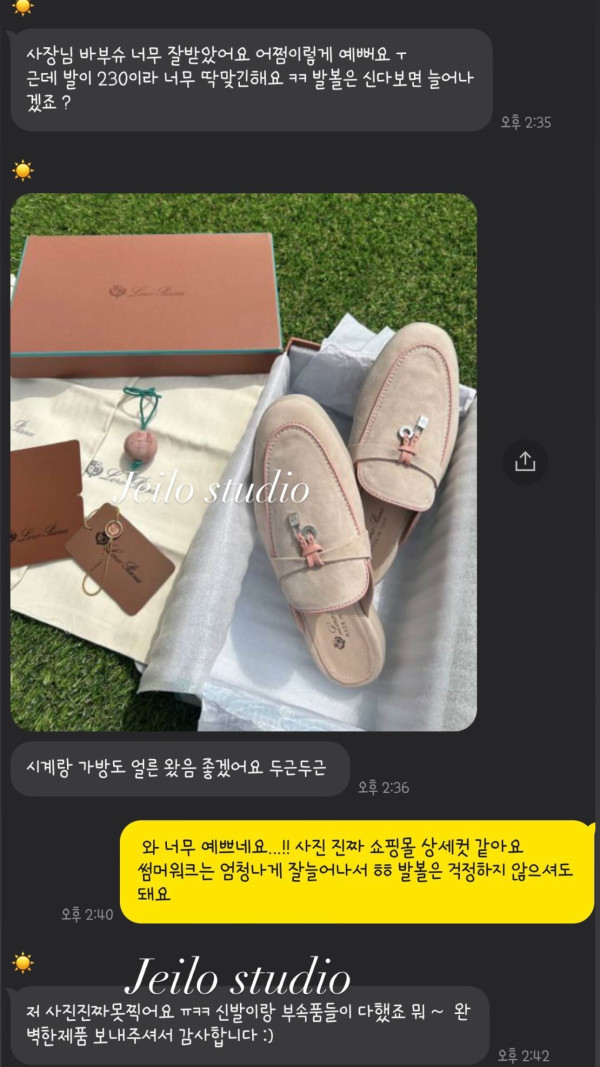Open the shared shoe photo

pyautogui.click(x=243, y=460)
